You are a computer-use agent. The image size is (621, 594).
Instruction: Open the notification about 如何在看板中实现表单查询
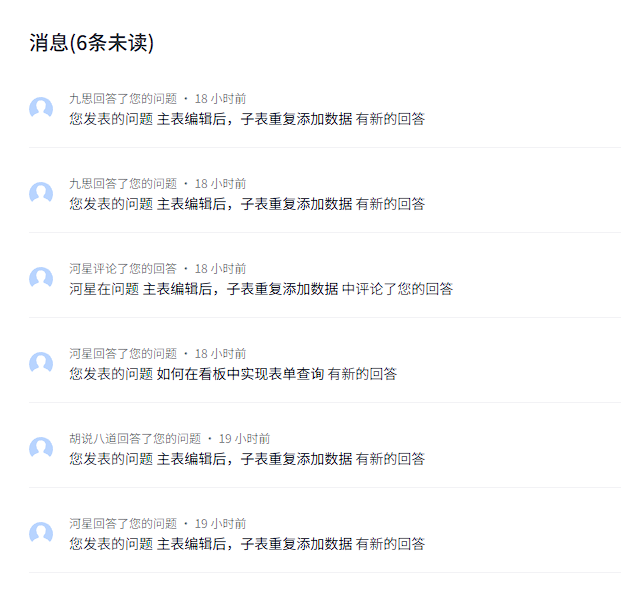[240, 374]
